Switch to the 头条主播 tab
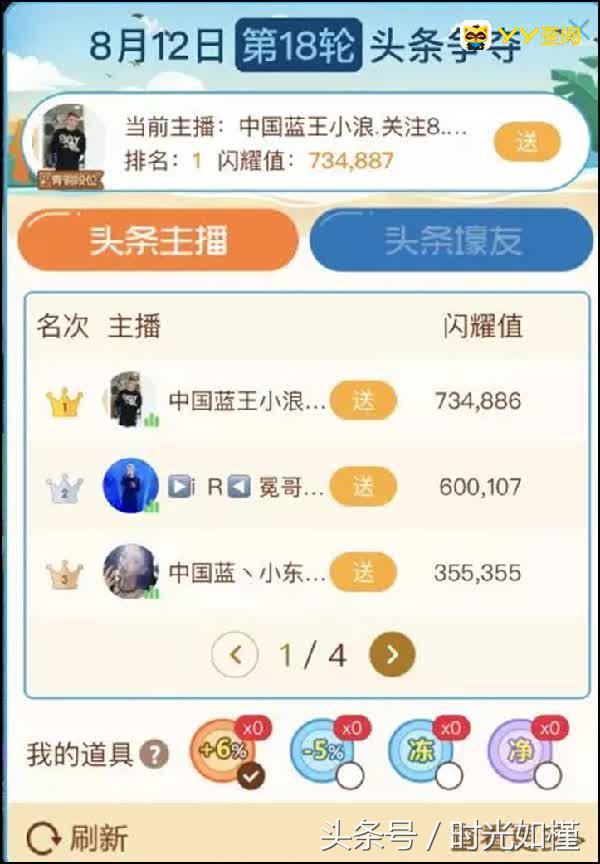 tap(158, 240)
